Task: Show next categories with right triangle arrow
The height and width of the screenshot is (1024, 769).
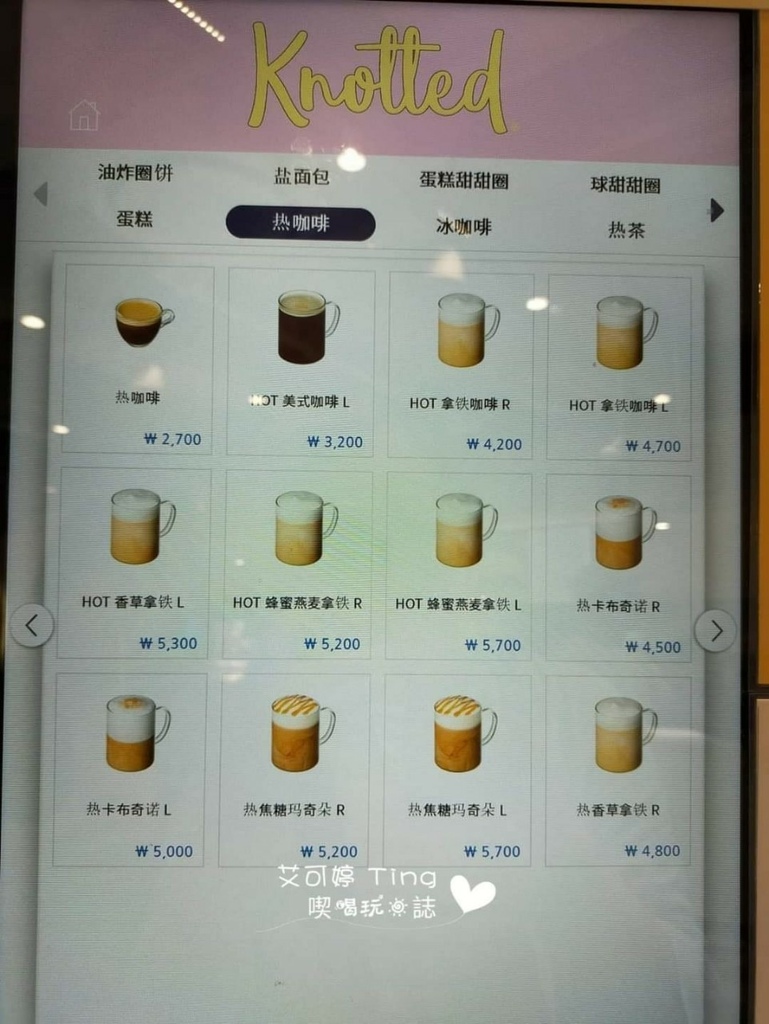Action: click(716, 210)
